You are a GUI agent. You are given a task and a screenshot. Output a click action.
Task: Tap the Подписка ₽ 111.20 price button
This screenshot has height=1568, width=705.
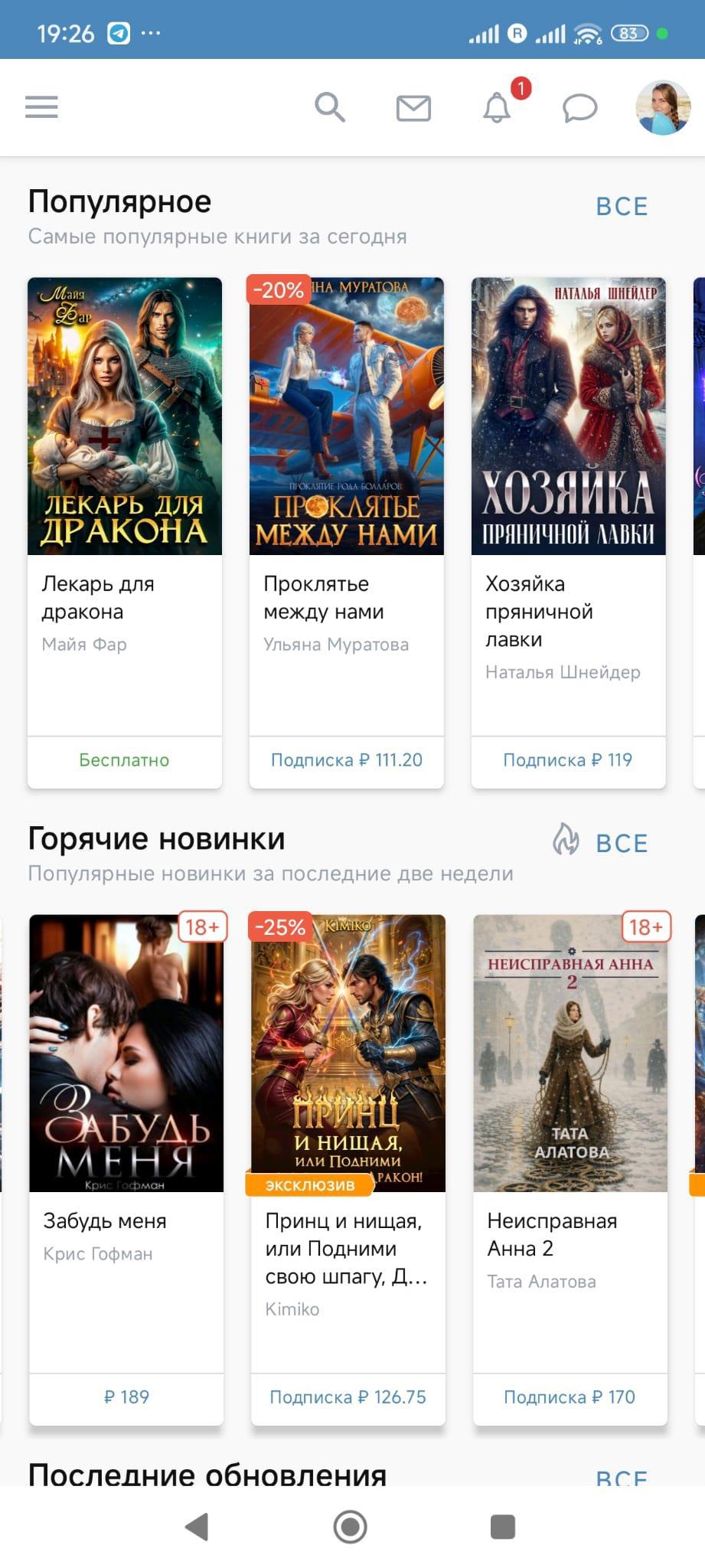[x=347, y=760]
